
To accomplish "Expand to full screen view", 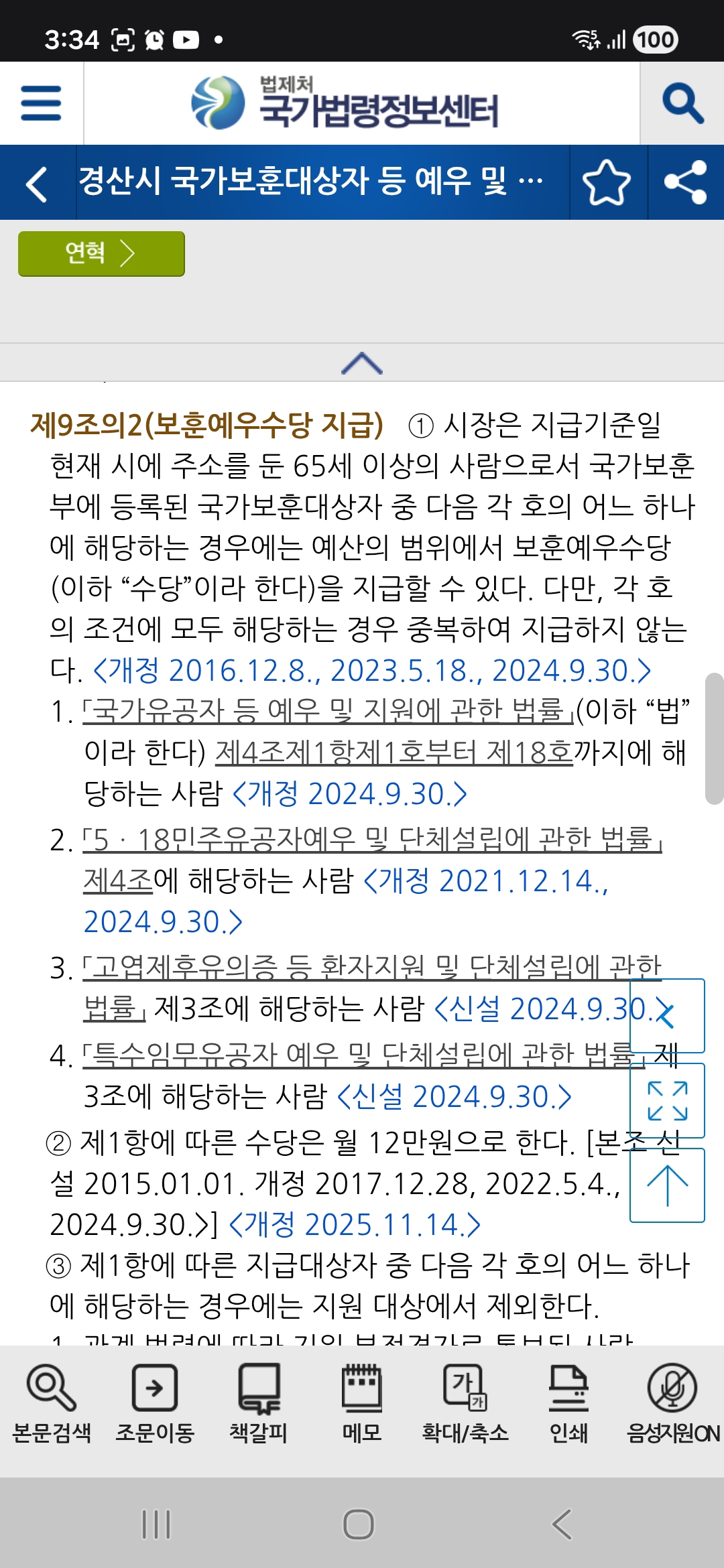I will click(667, 1101).
